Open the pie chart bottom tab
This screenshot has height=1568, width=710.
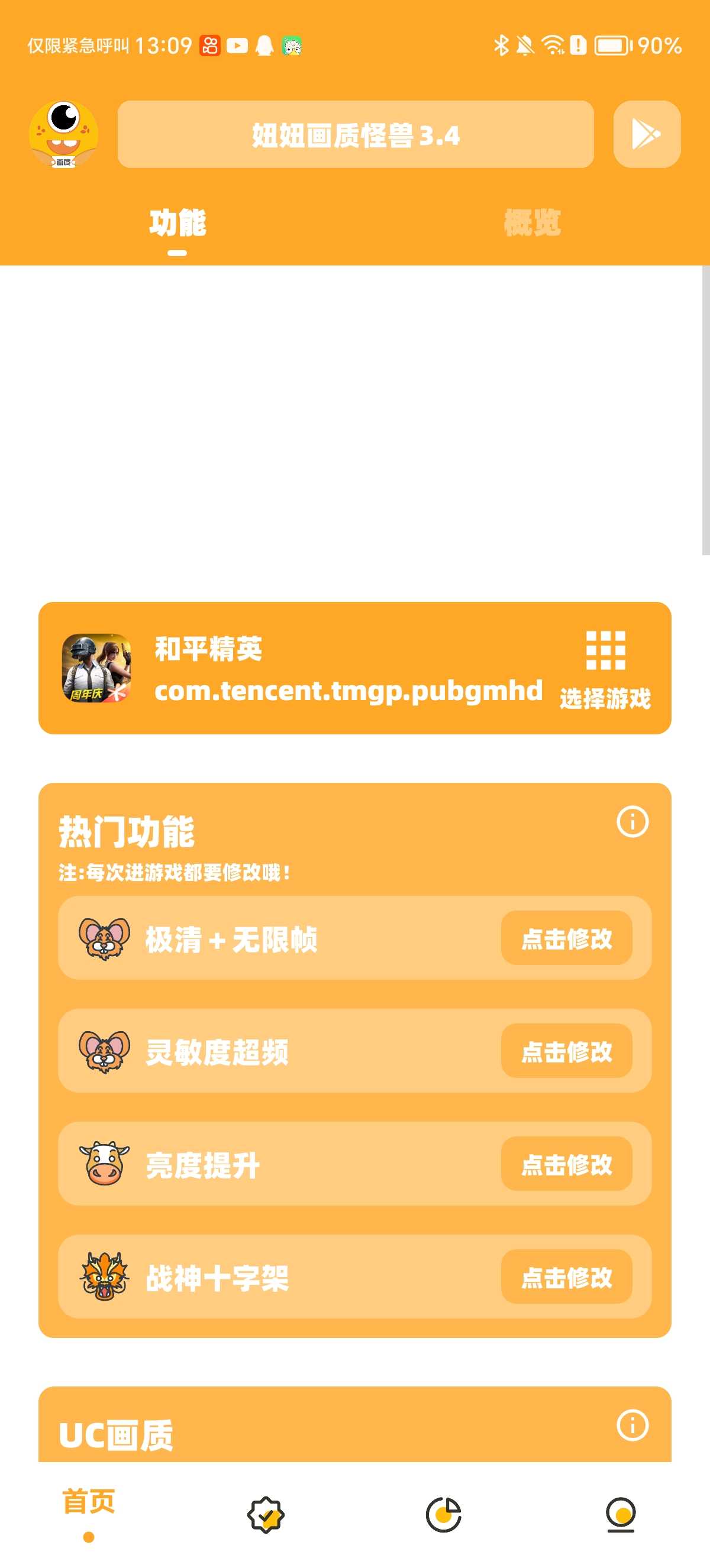pos(443,1514)
